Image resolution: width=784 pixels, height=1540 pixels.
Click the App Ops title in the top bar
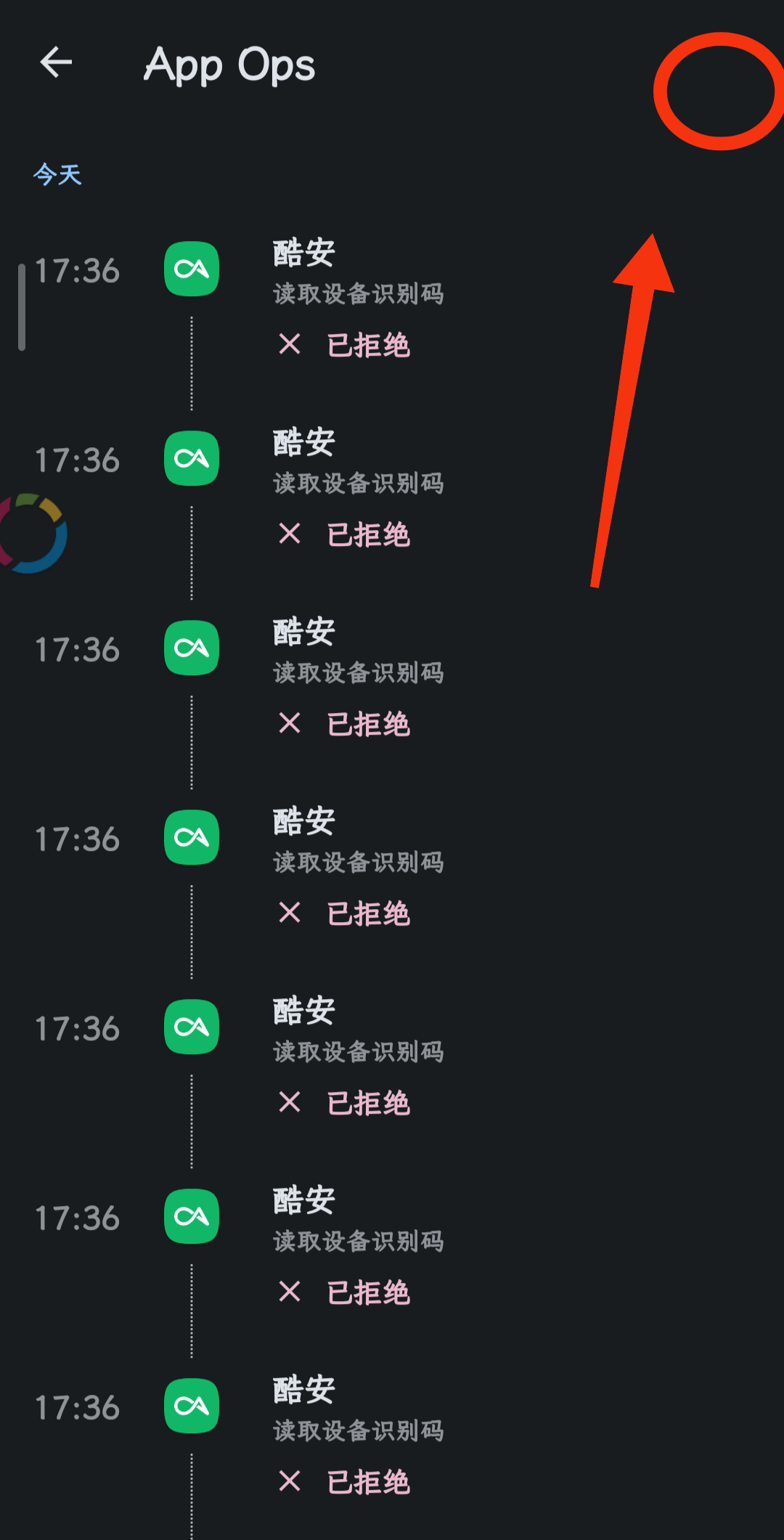(x=229, y=64)
